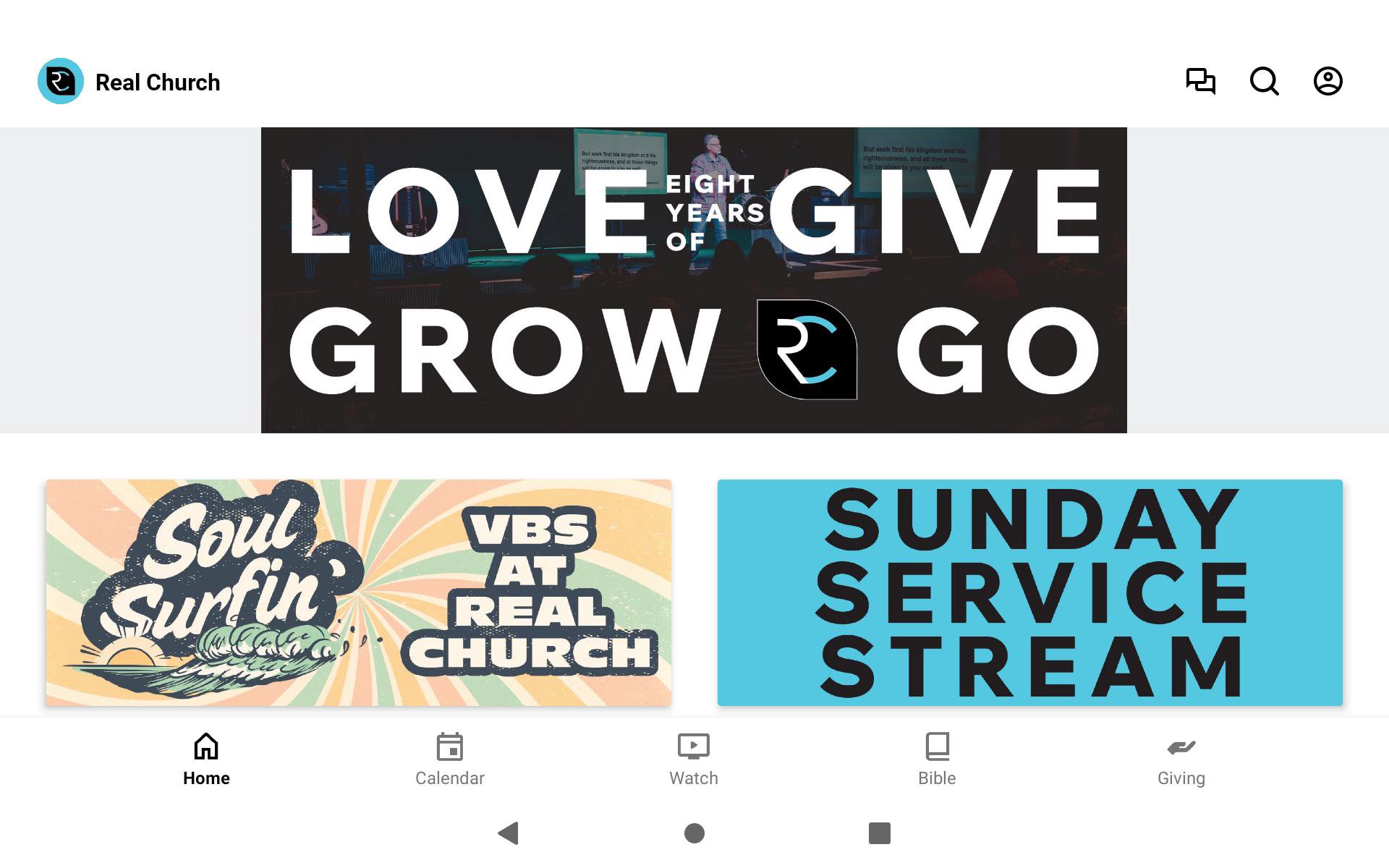Switch to the Calendar tab

tap(449, 759)
